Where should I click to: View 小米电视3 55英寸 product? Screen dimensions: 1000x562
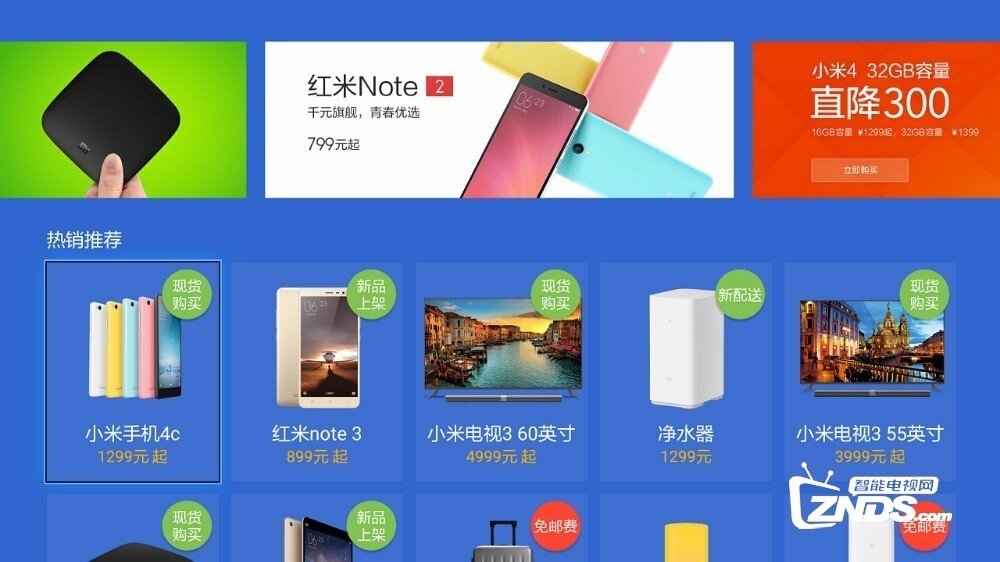869,371
